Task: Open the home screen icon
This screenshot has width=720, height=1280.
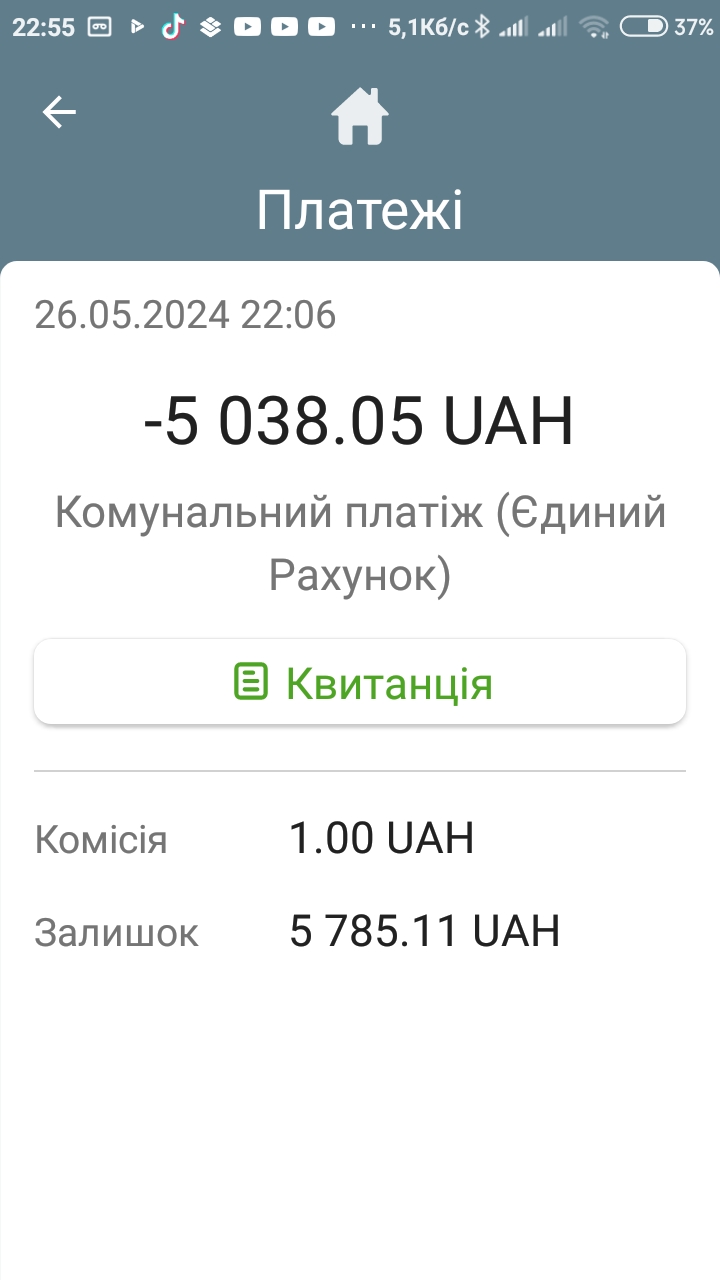Action: [360, 116]
